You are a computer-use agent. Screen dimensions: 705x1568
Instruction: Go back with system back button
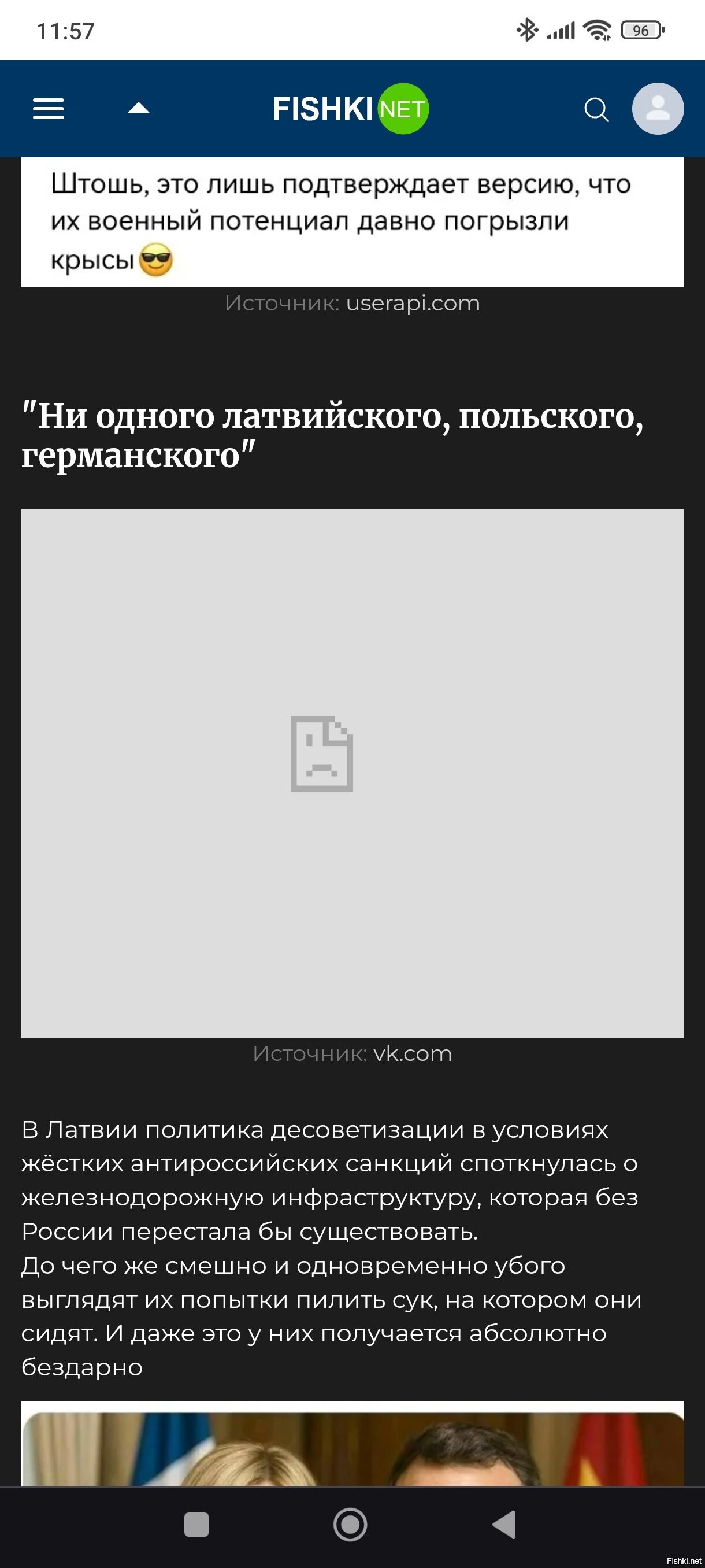[x=504, y=1525]
